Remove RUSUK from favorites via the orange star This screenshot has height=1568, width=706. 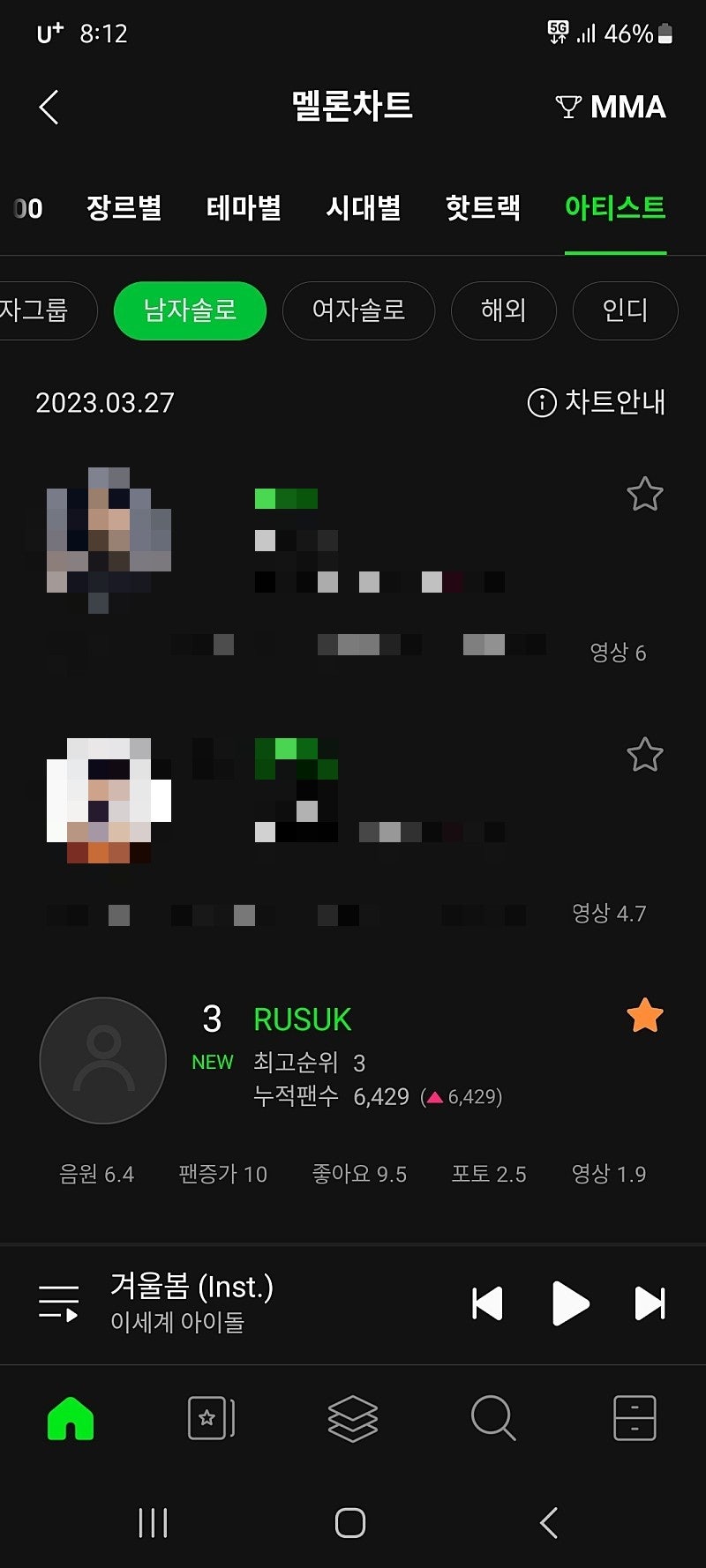point(645,1016)
